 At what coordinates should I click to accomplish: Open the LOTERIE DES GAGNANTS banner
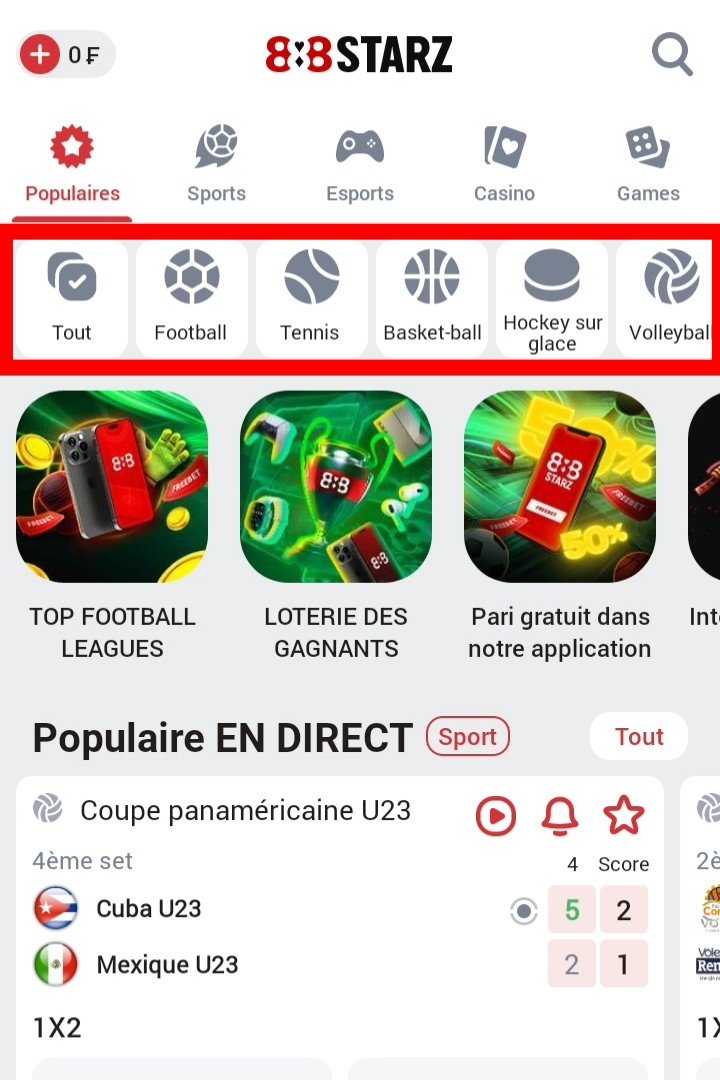click(x=337, y=487)
